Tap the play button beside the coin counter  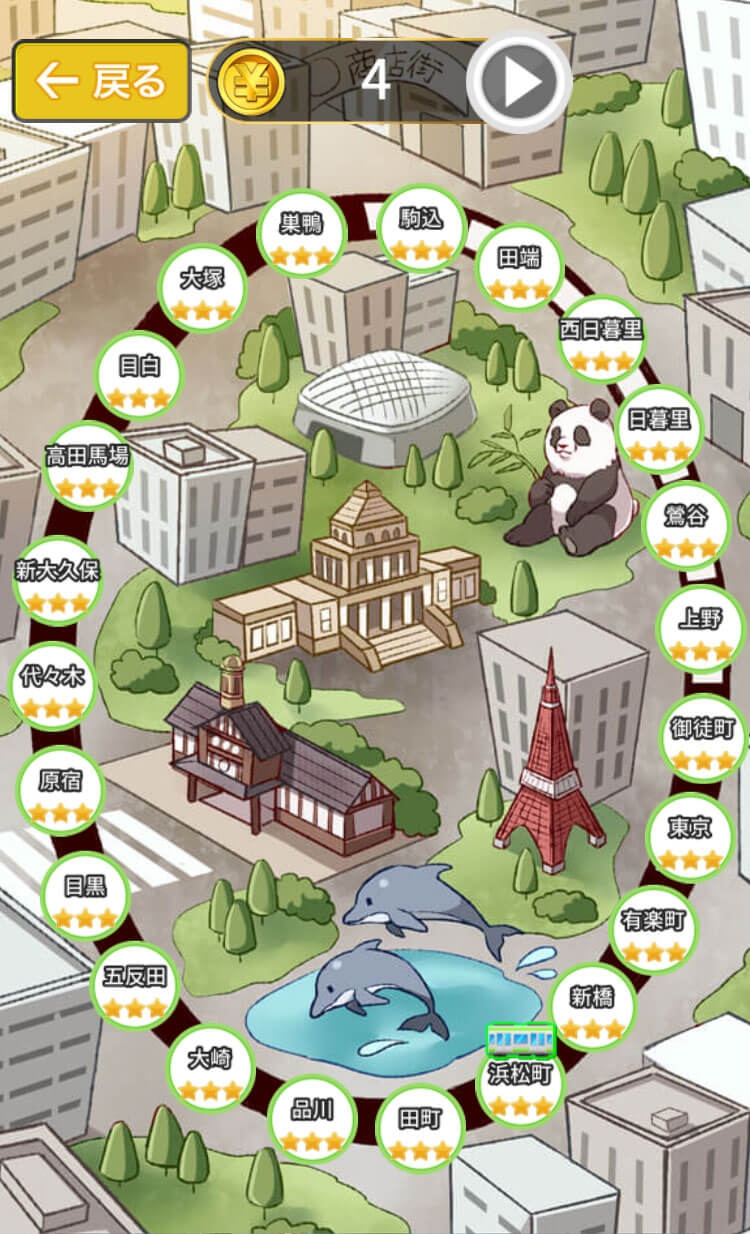click(x=519, y=82)
